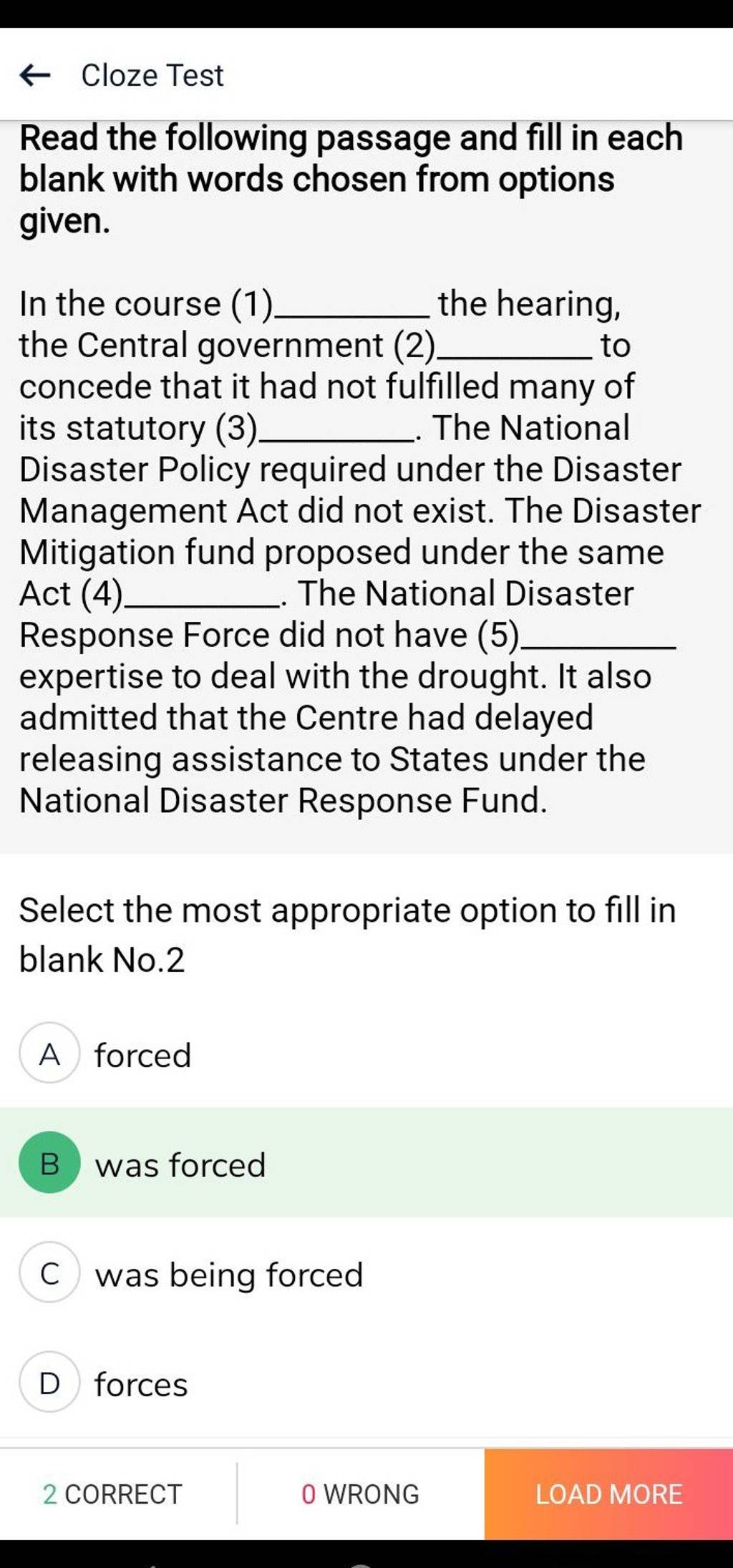The height and width of the screenshot is (1568, 733).
Task: Click blank line after 'Act (4)'
Action: [x=208, y=601]
